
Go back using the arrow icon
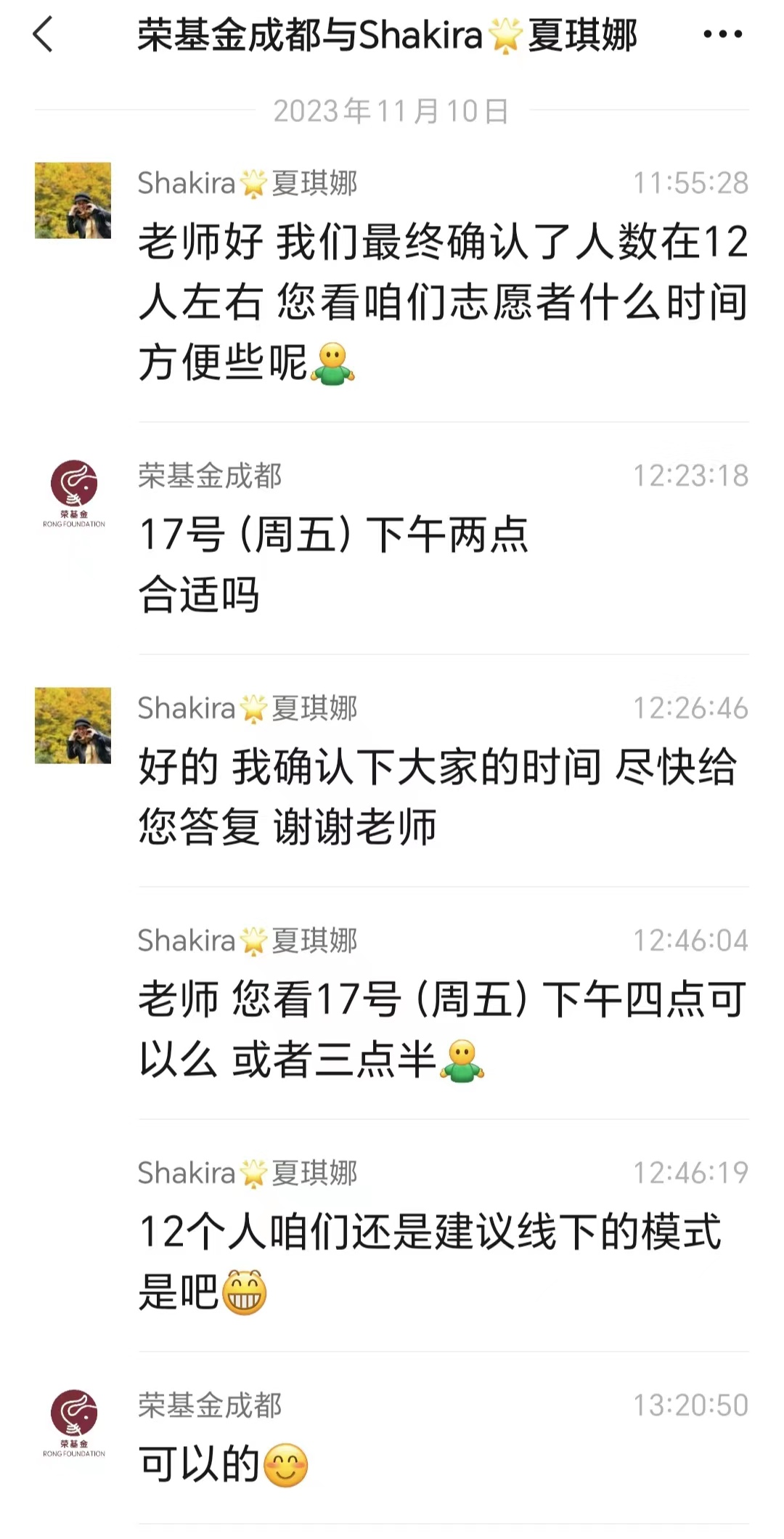[44, 34]
